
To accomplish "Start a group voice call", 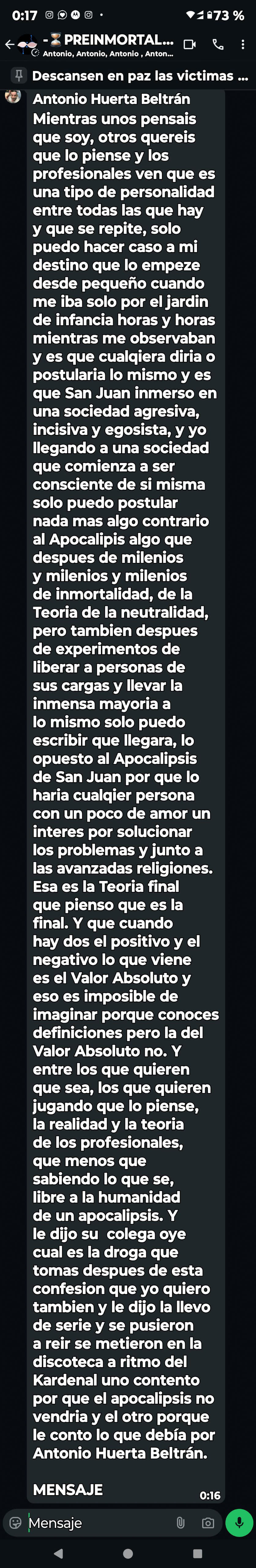I will pos(218,44).
